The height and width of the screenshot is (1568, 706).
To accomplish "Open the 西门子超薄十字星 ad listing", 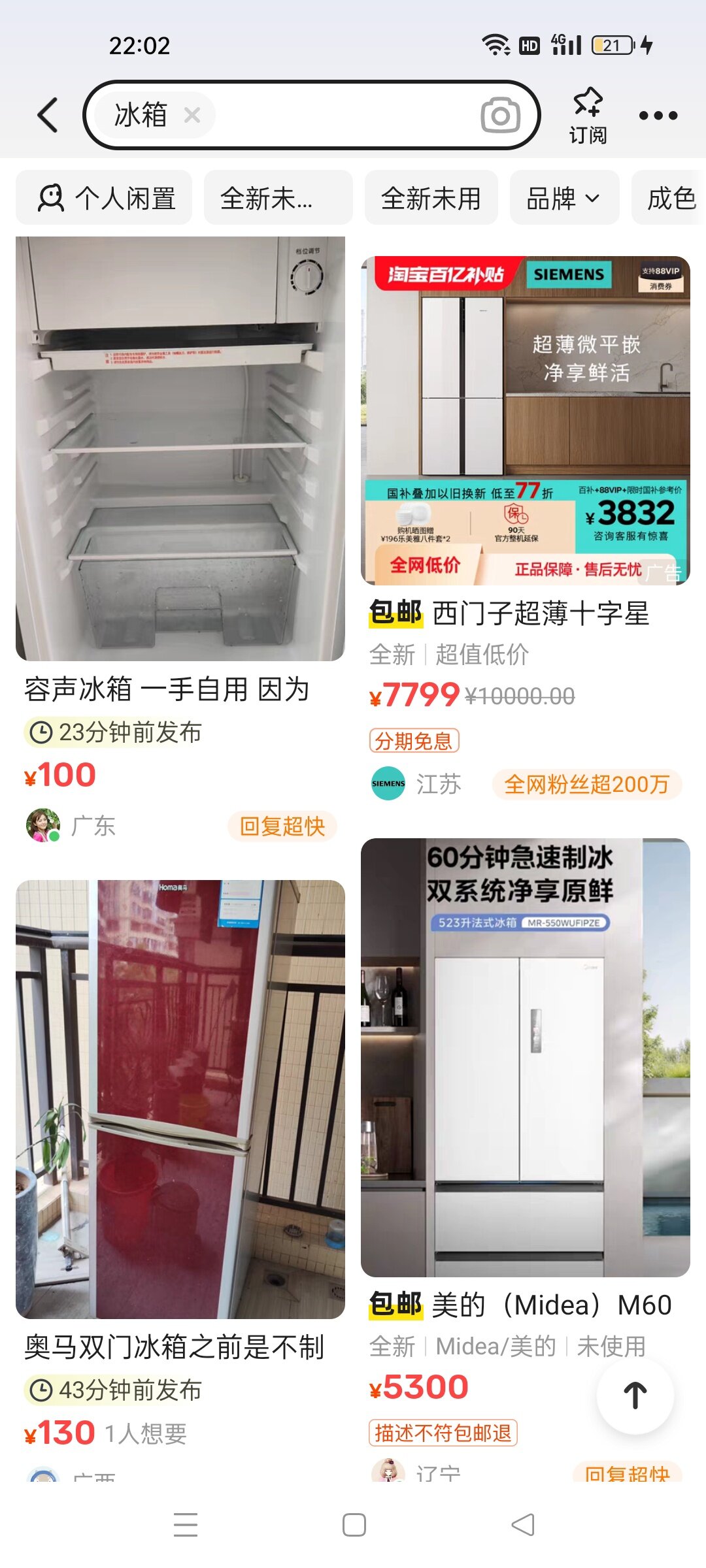I will [525, 421].
